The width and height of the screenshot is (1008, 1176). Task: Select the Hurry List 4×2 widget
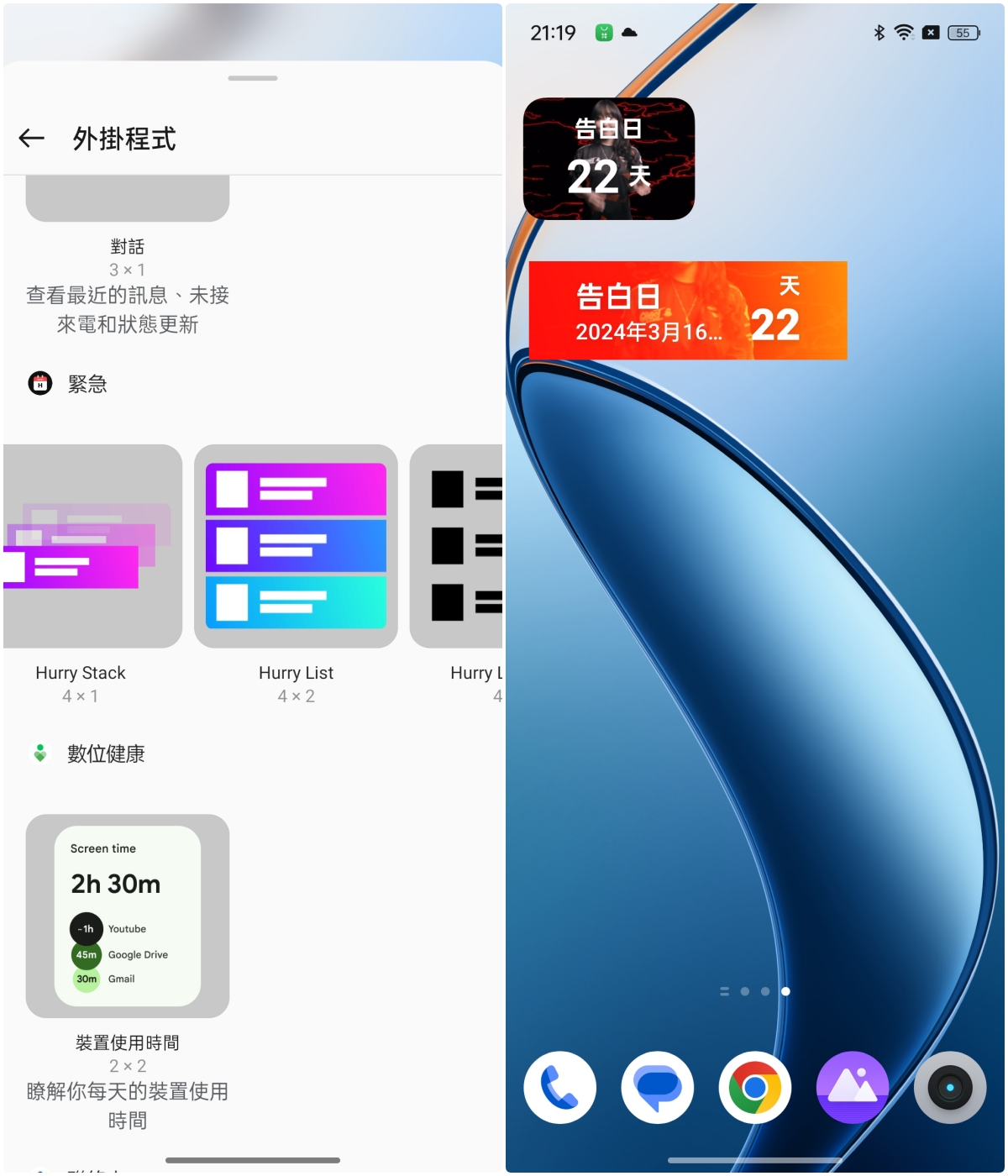point(296,546)
